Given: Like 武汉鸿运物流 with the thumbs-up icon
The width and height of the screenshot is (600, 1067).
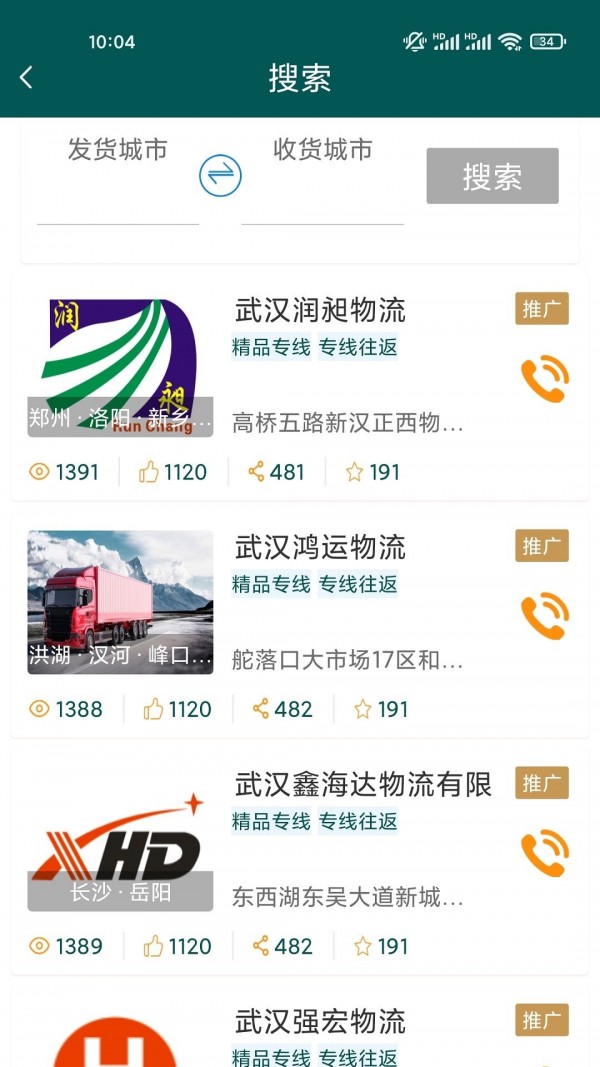Looking at the screenshot, I should [x=154, y=709].
